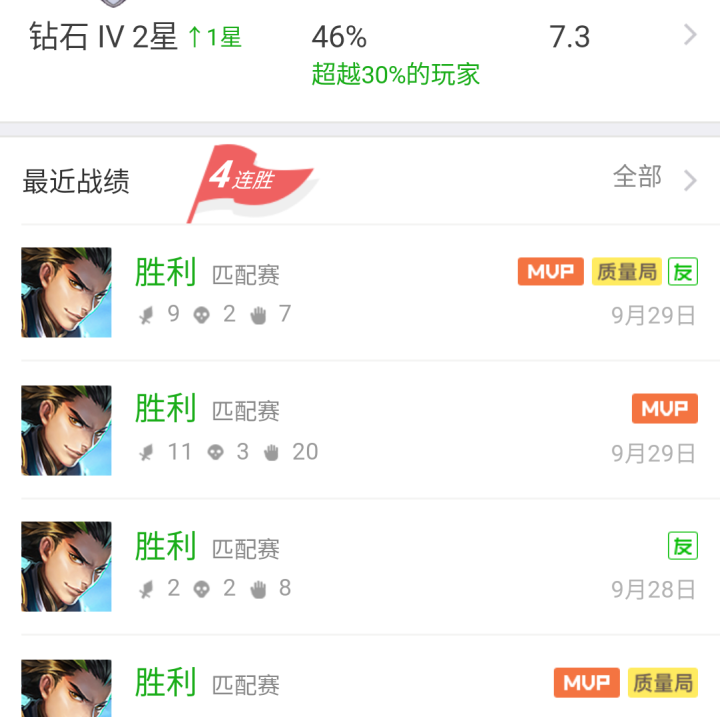This screenshot has height=717, width=720.
Task: Open the partially visible fourth victory match
Action: coord(360,685)
